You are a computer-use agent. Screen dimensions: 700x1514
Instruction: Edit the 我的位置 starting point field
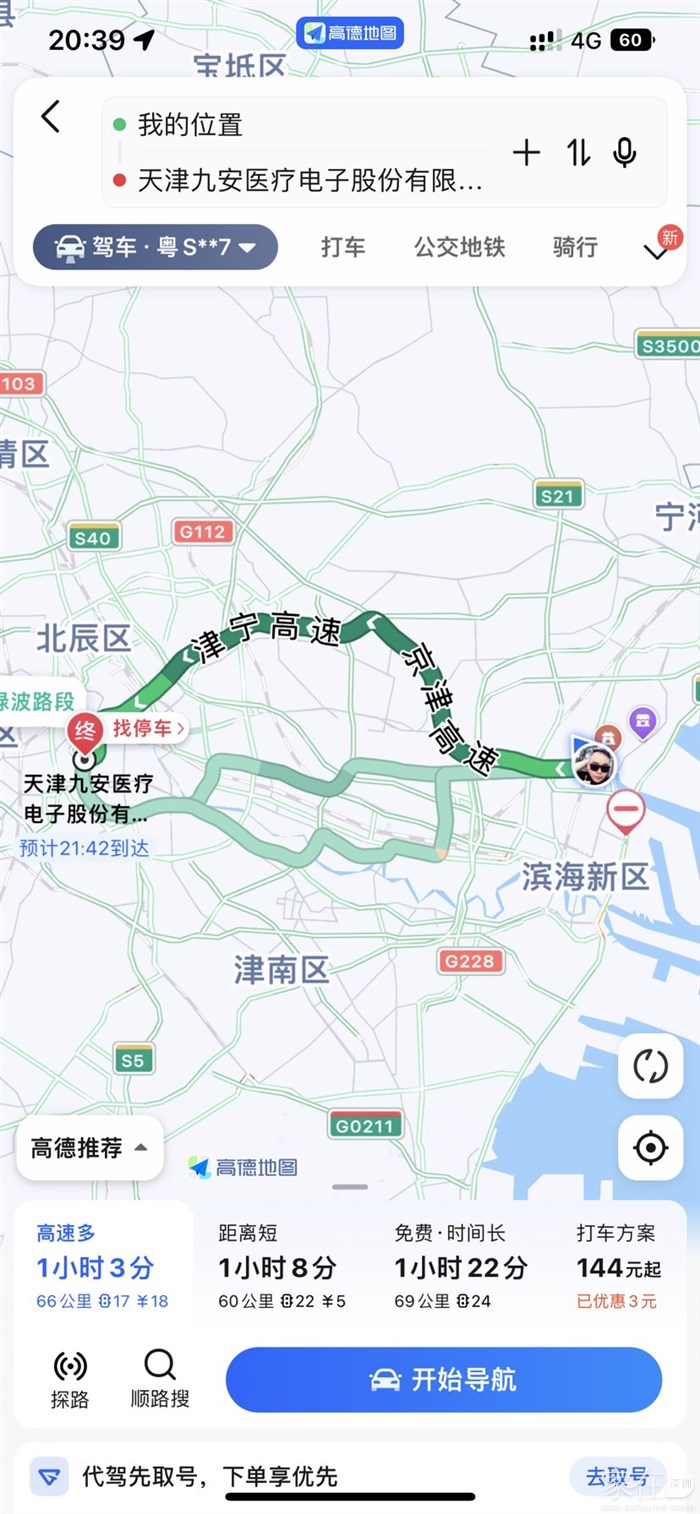300,125
